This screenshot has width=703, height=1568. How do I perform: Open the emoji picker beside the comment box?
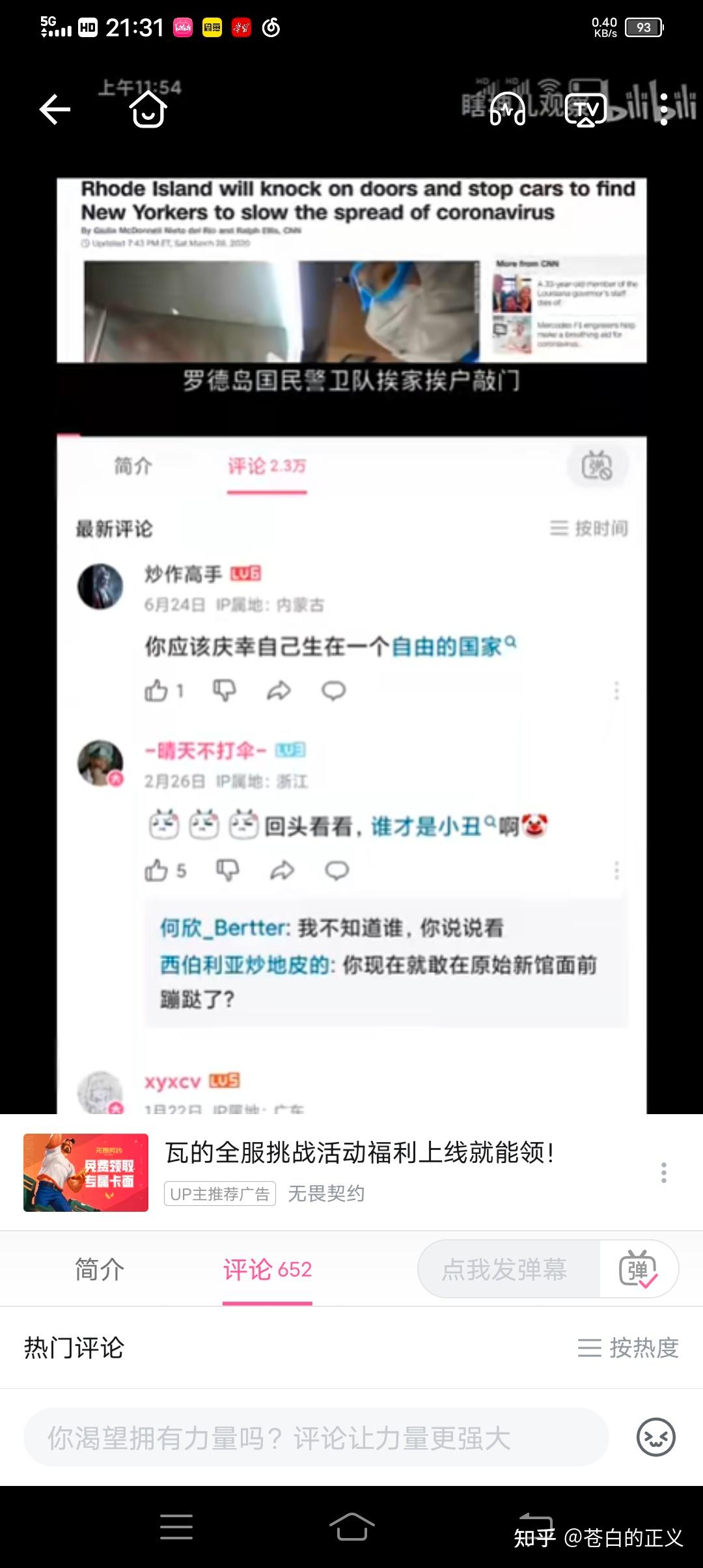point(655,1438)
